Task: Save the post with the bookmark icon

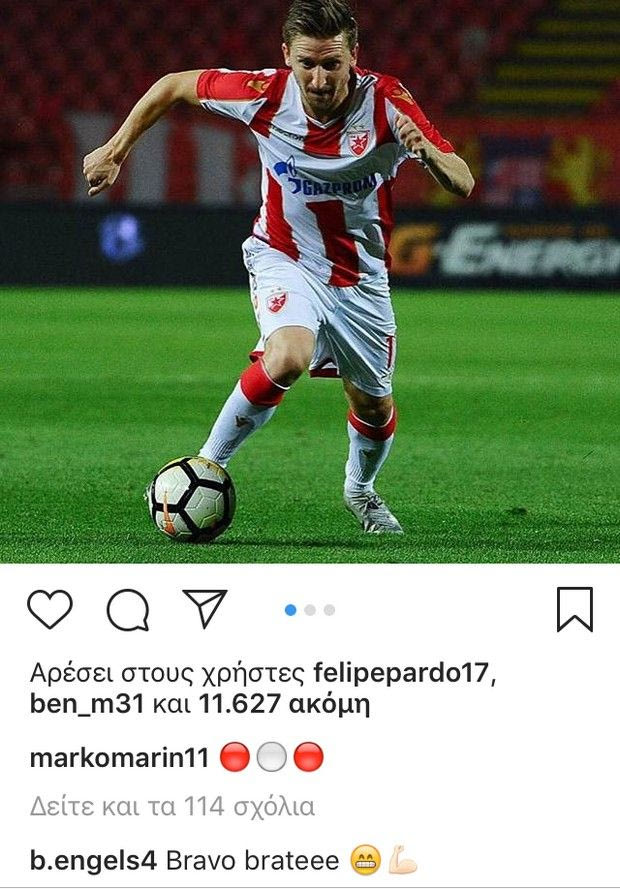Action: tap(574, 609)
